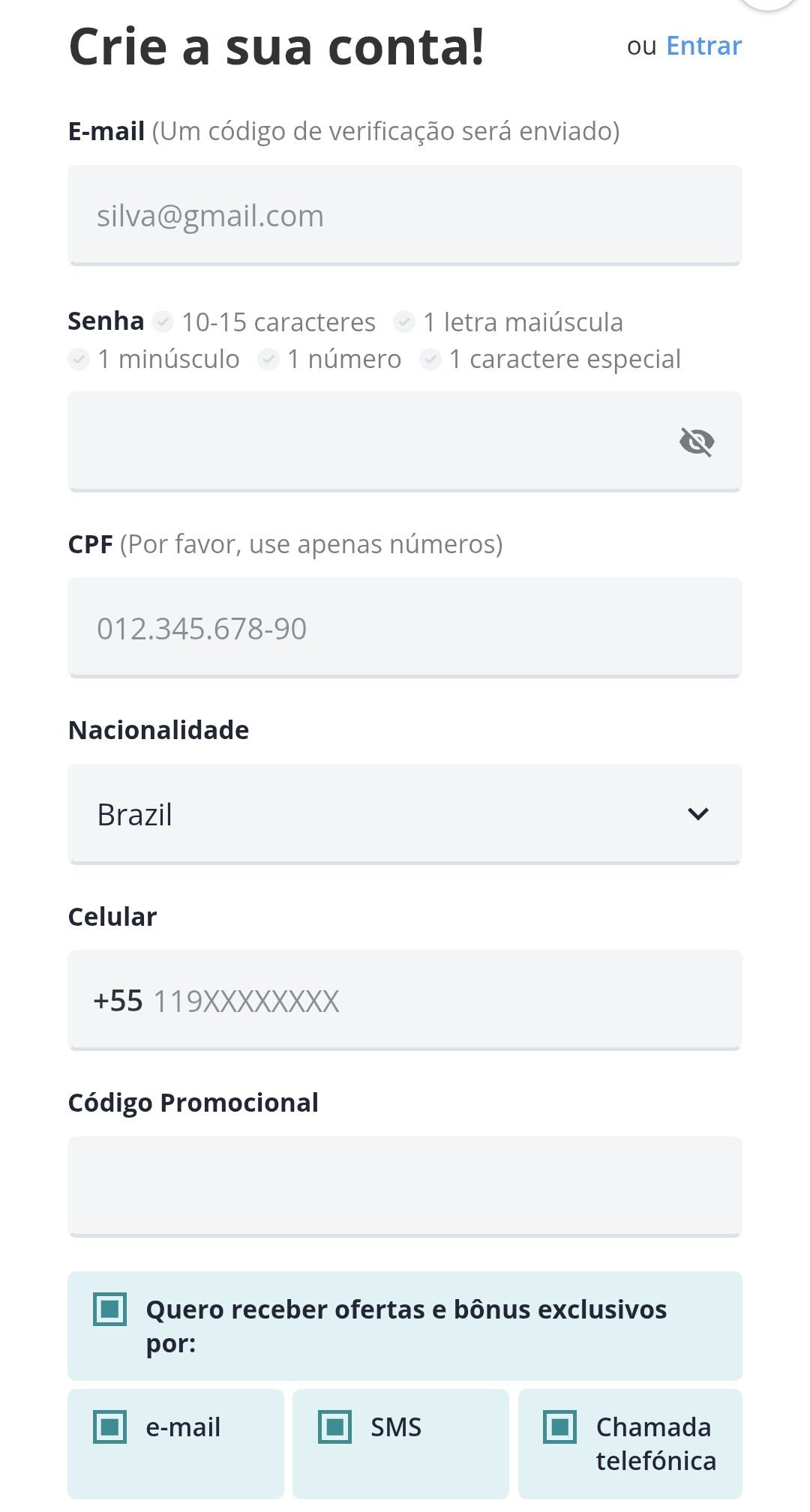The height and width of the screenshot is (1512, 810).
Task: Expand the chevron on the country selector
Action: click(x=698, y=814)
